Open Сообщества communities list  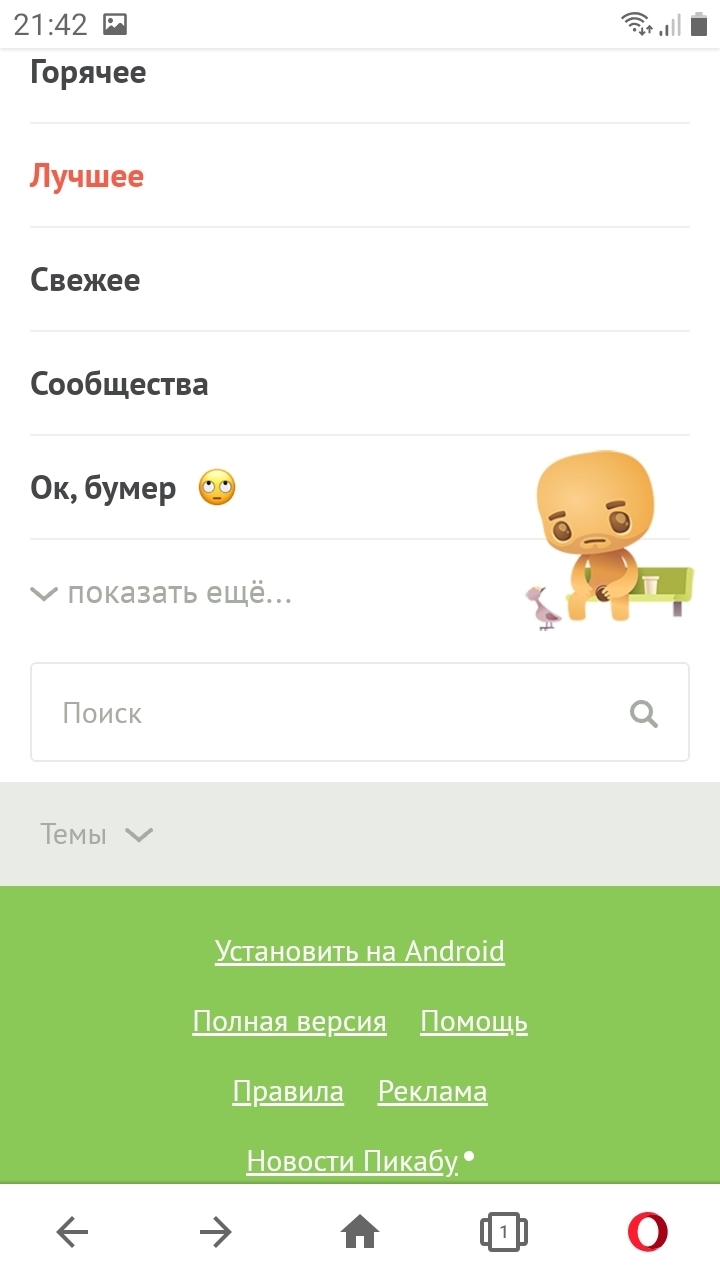tap(119, 385)
